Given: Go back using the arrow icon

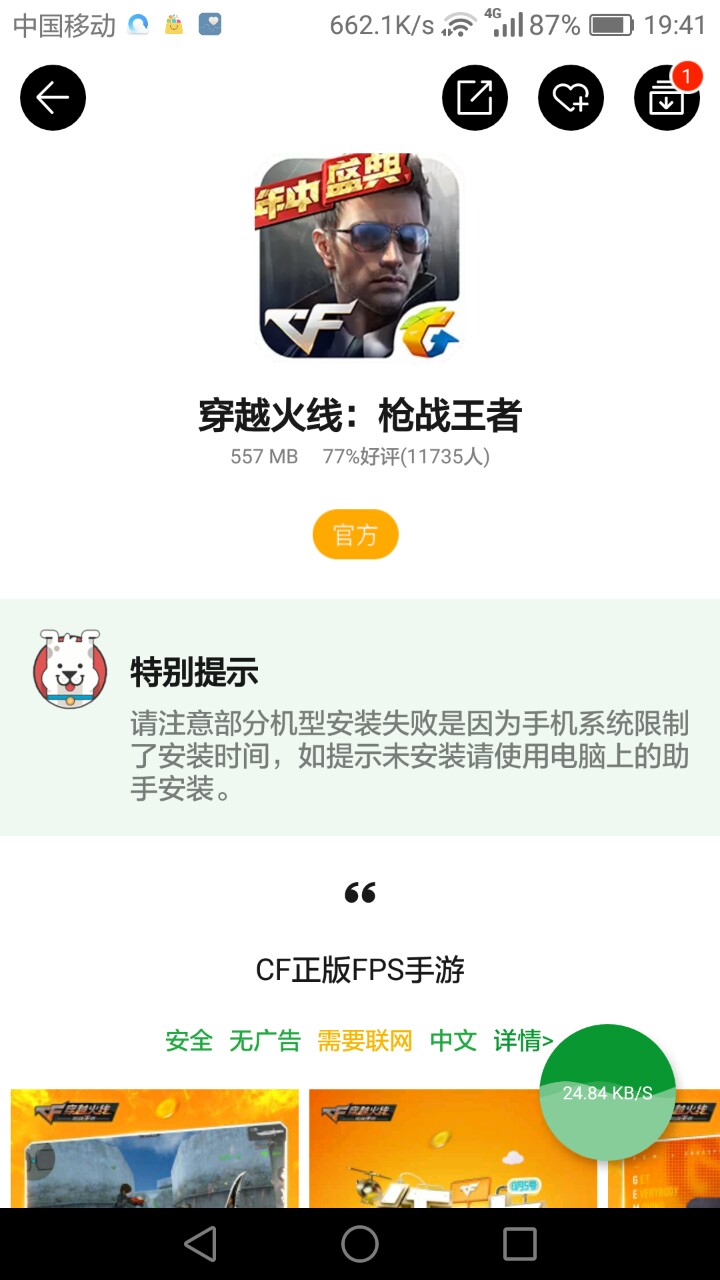Looking at the screenshot, I should click(x=53, y=97).
